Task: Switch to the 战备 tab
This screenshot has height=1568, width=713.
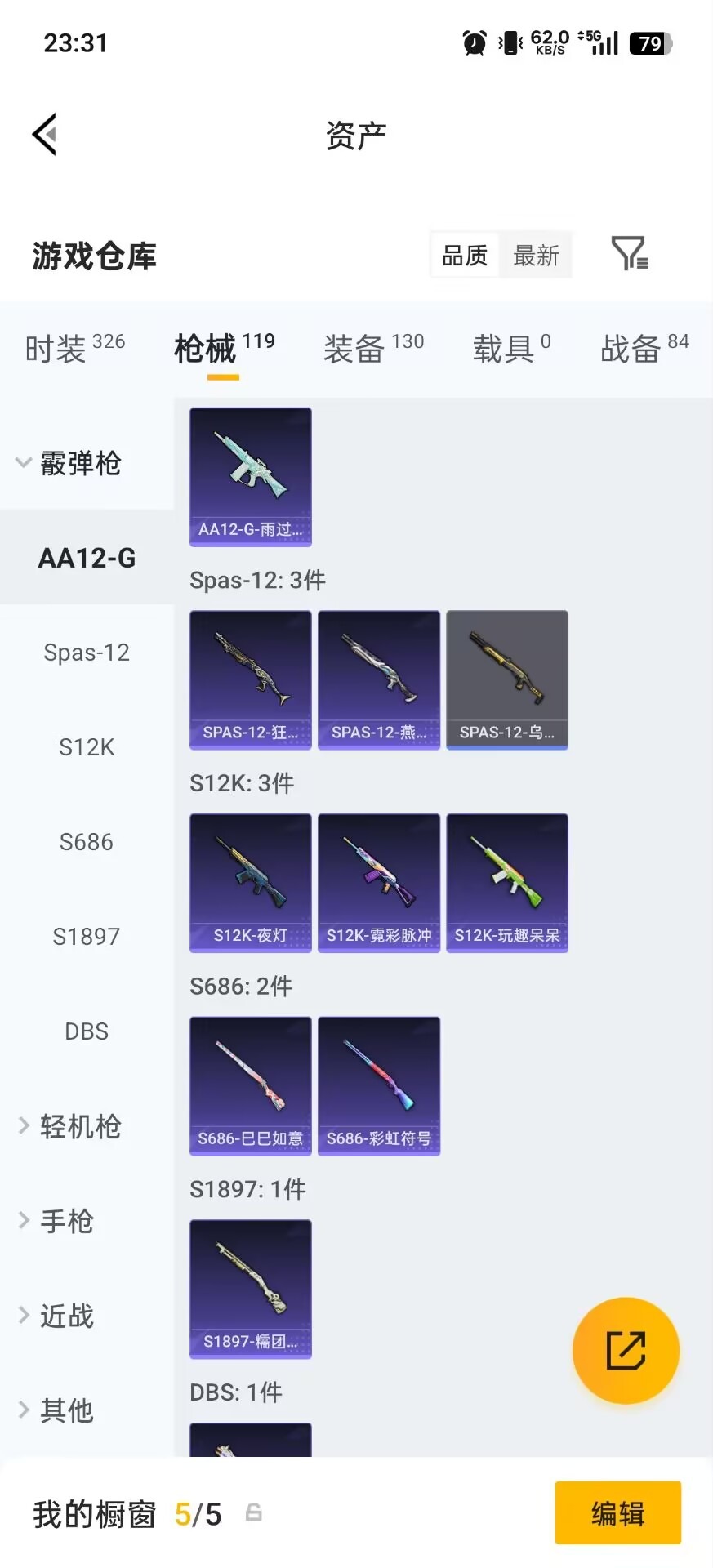Action: click(644, 349)
